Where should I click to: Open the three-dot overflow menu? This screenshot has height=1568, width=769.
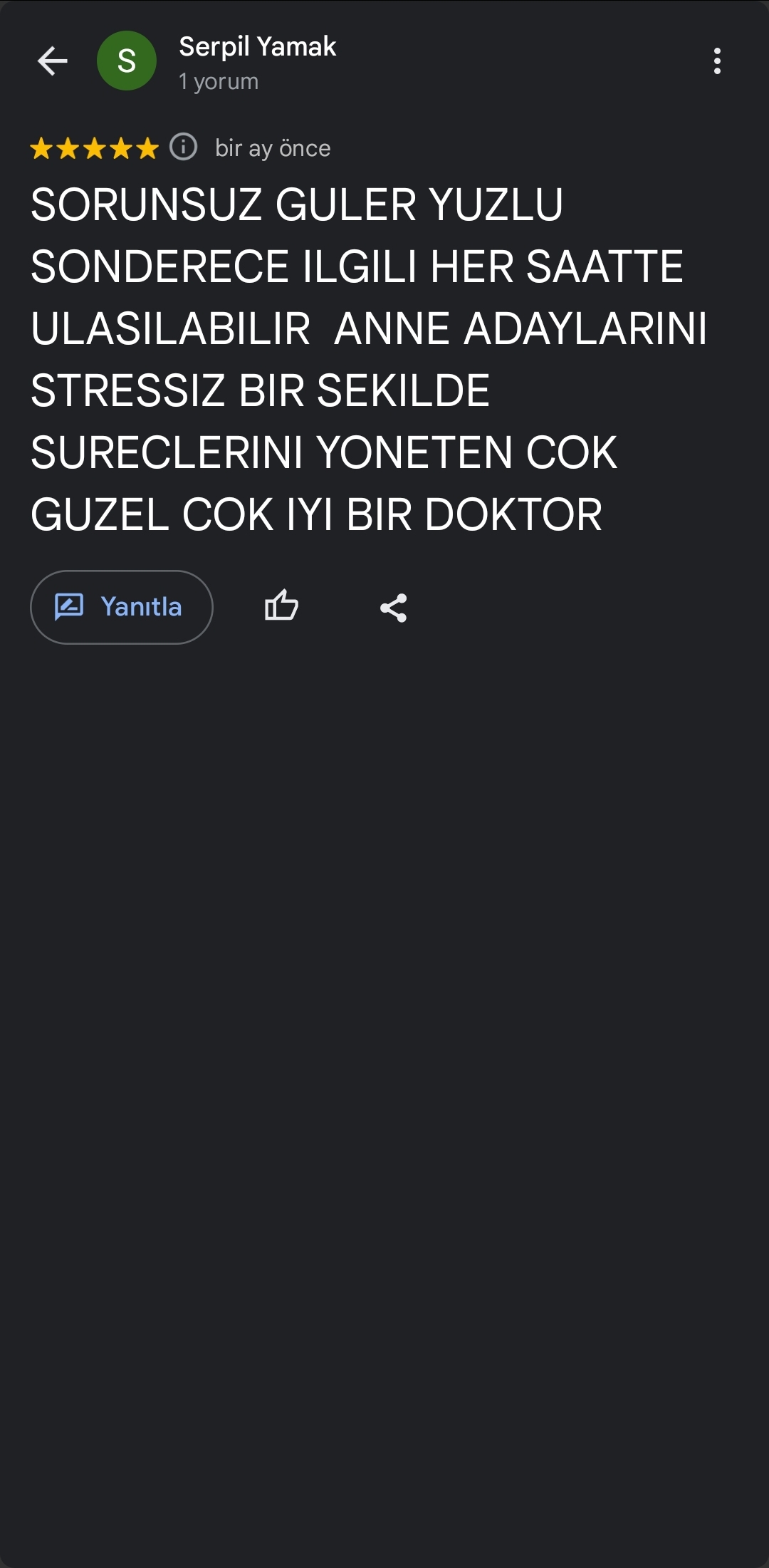(x=717, y=61)
